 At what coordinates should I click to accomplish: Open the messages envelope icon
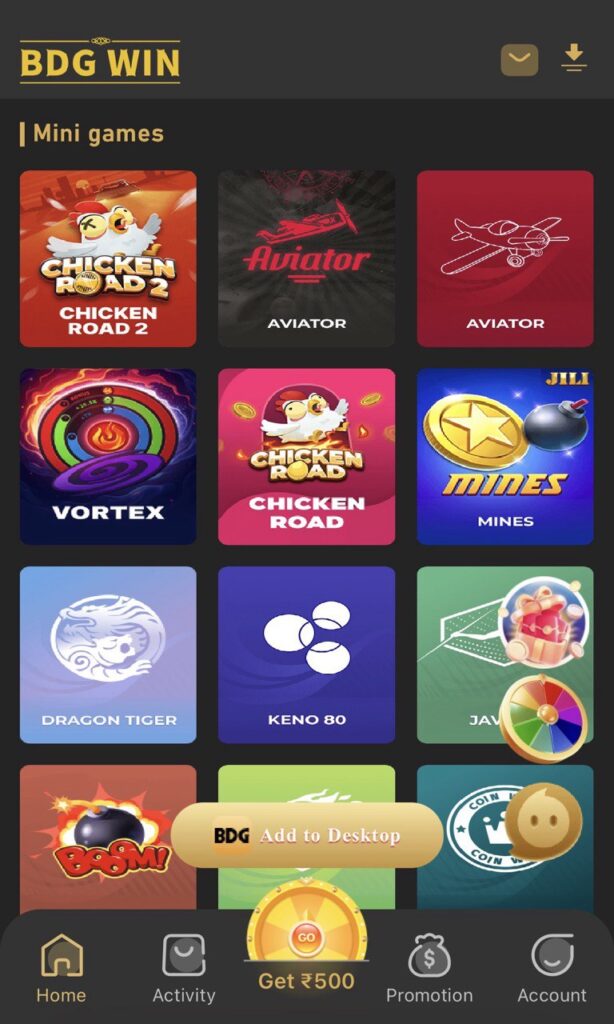(519, 60)
